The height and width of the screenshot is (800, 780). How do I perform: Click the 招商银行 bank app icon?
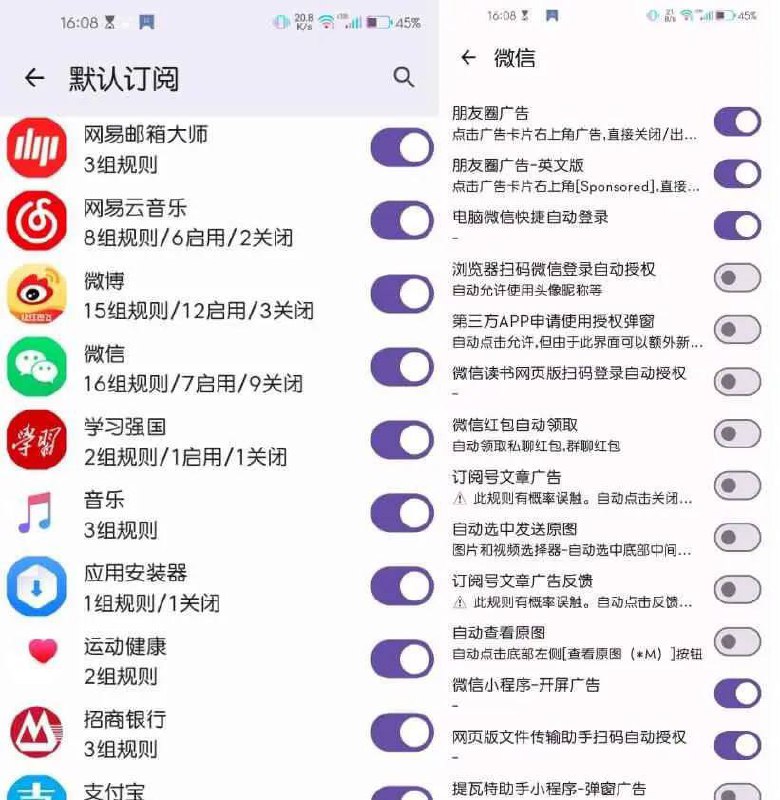tap(37, 731)
